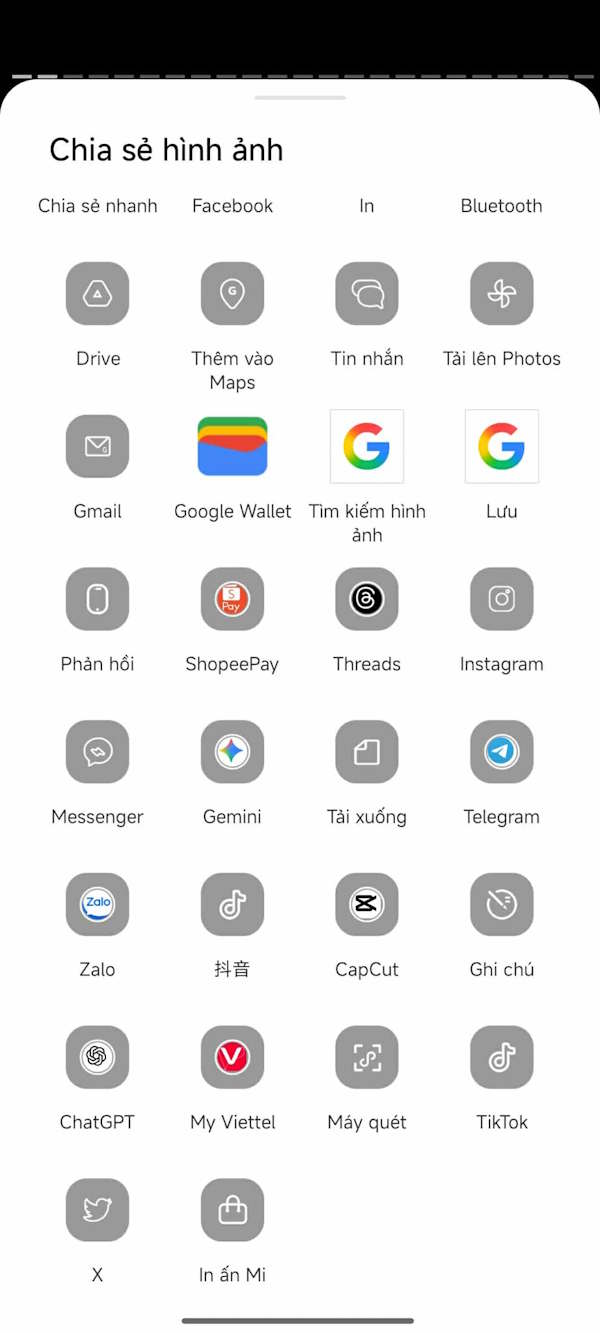Send via Tin nhắn
The width and height of the screenshot is (600, 1333).
click(x=367, y=294)
